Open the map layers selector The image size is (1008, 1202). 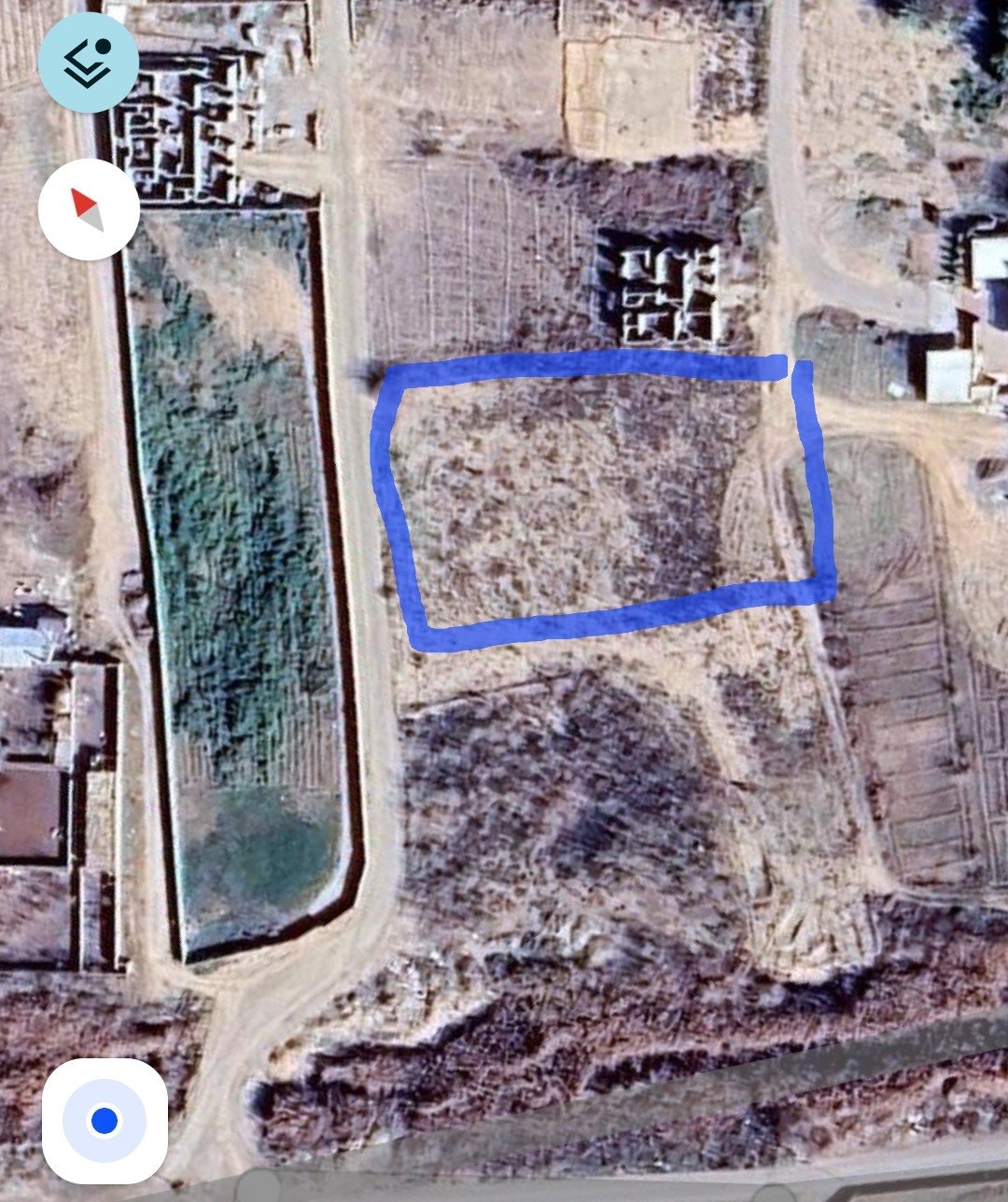(x=89, y=63)
